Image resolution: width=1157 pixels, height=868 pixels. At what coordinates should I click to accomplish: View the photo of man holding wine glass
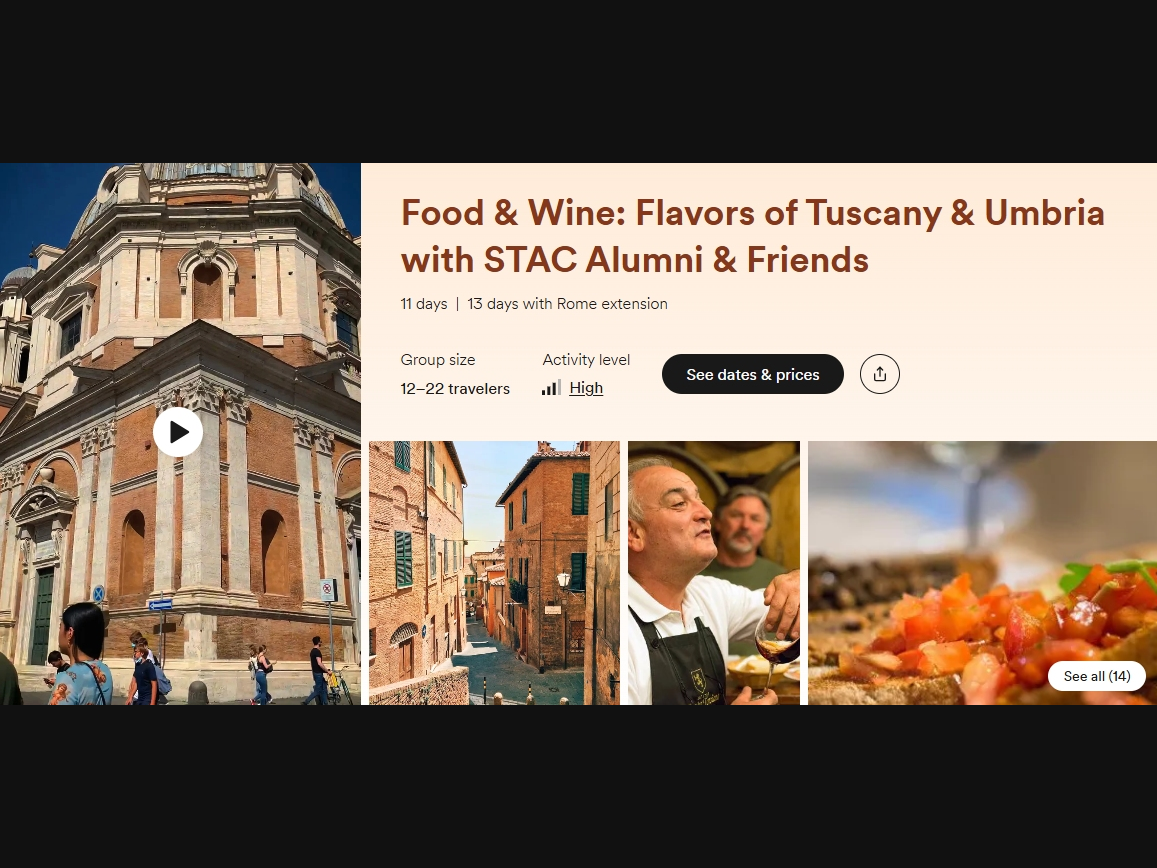click(x=713, y=572)
